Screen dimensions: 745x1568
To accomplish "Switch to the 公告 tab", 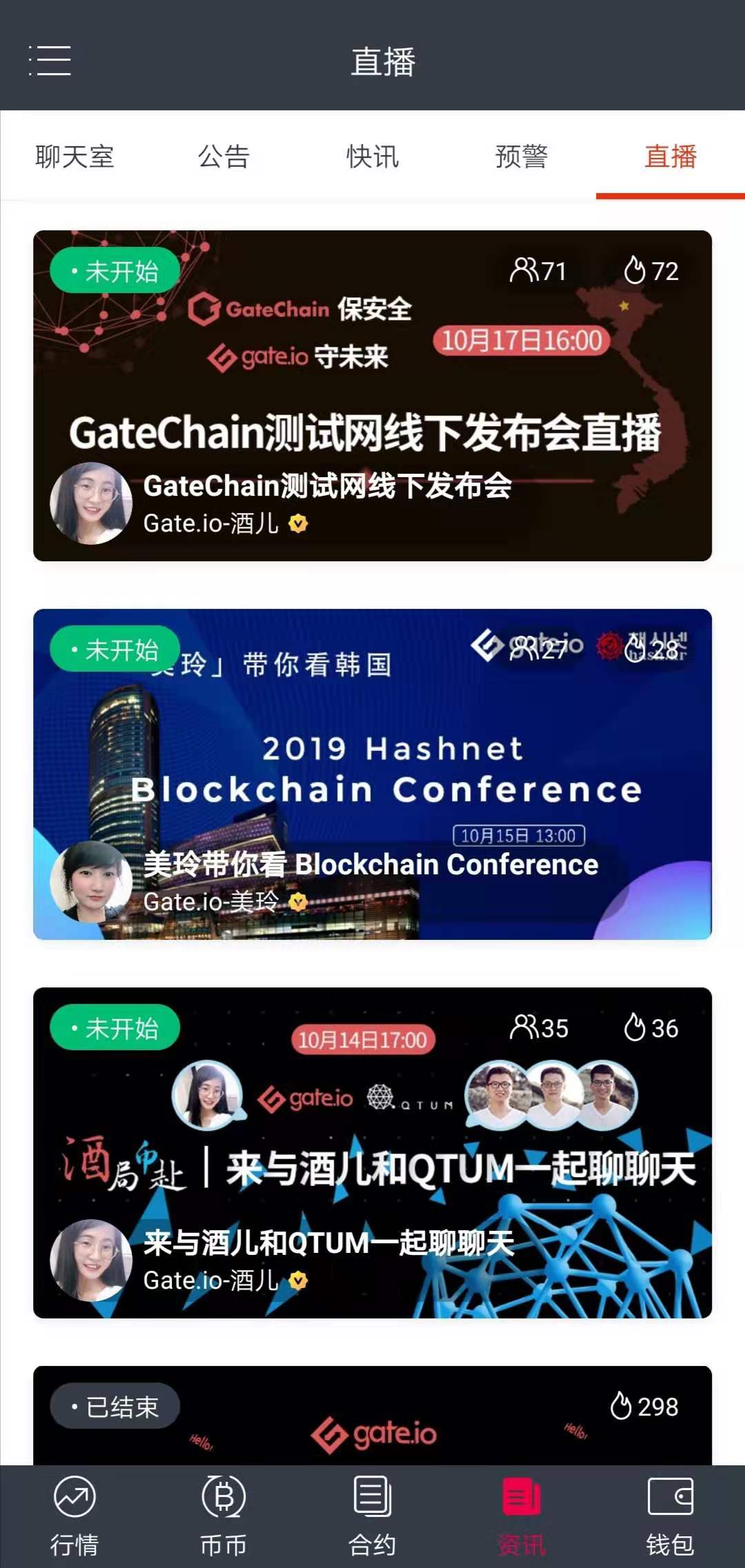I will (x=223, y=157).
